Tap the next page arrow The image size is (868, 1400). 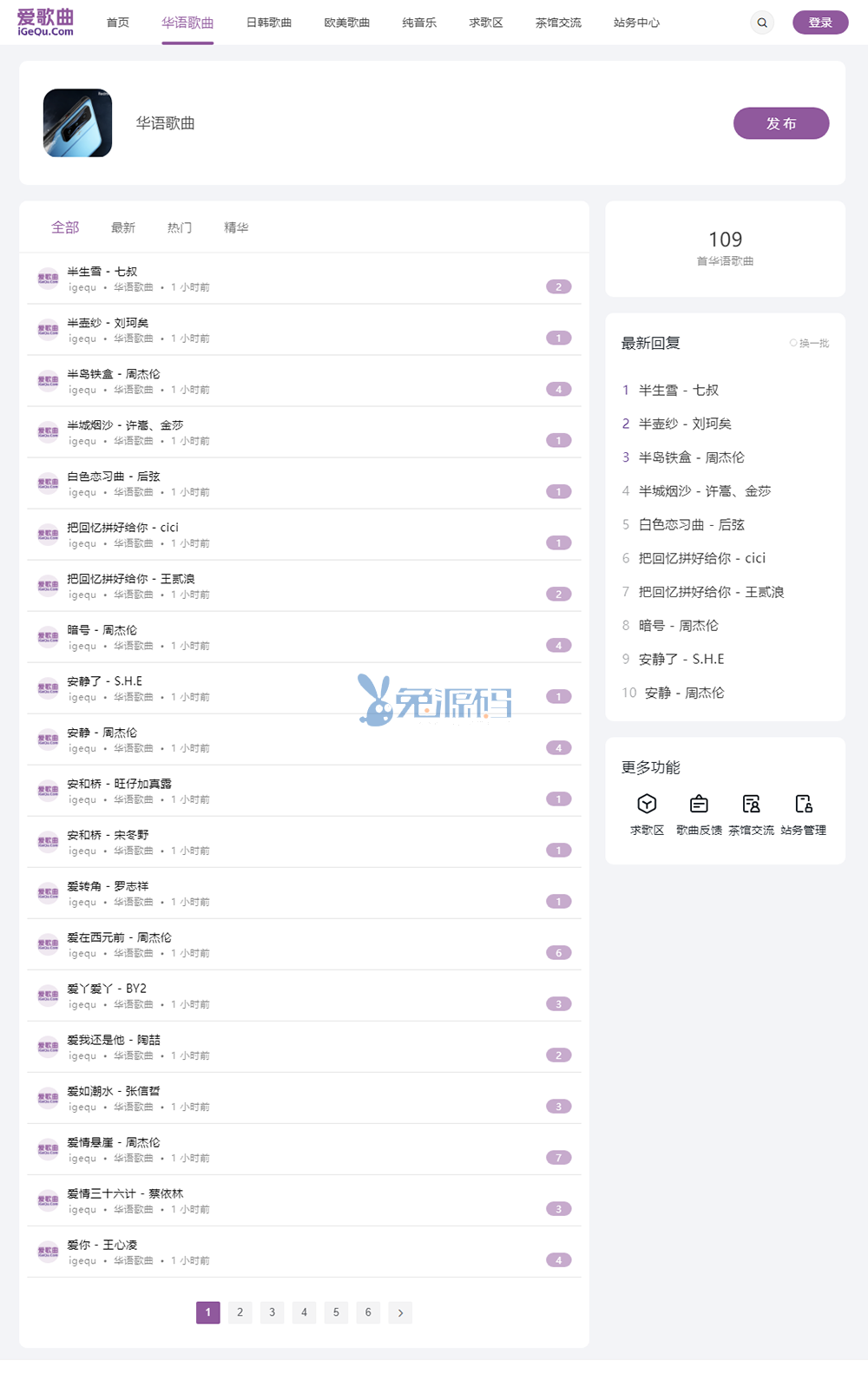click(400, 1312)
